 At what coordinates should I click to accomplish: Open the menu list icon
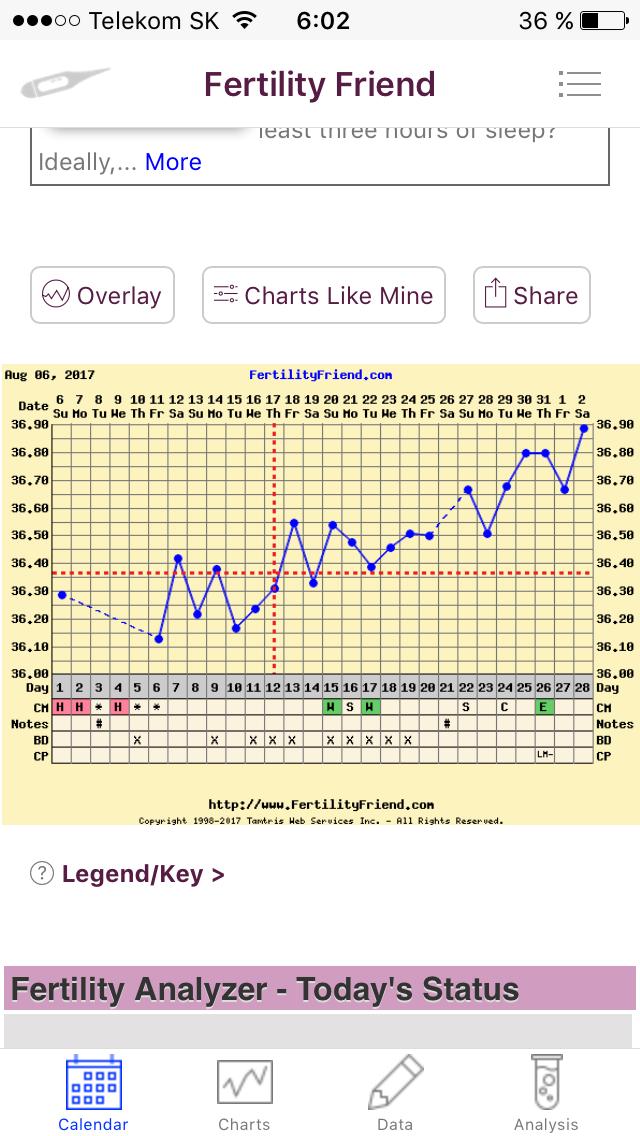click(580, 84)
